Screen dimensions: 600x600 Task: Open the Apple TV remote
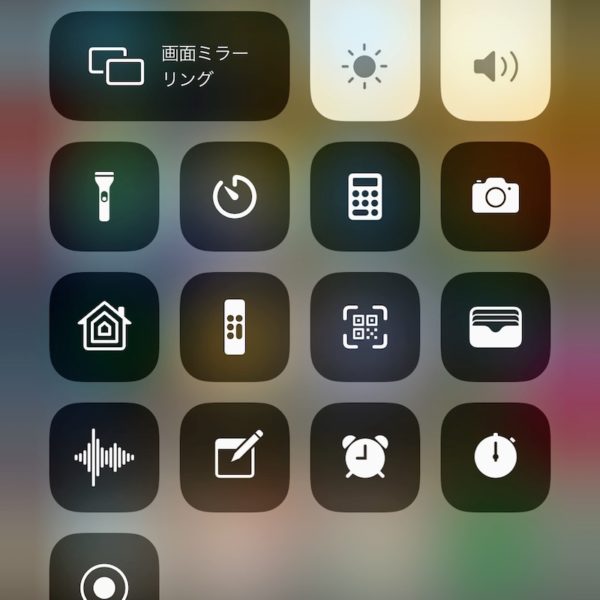click(x=235, y=327)
